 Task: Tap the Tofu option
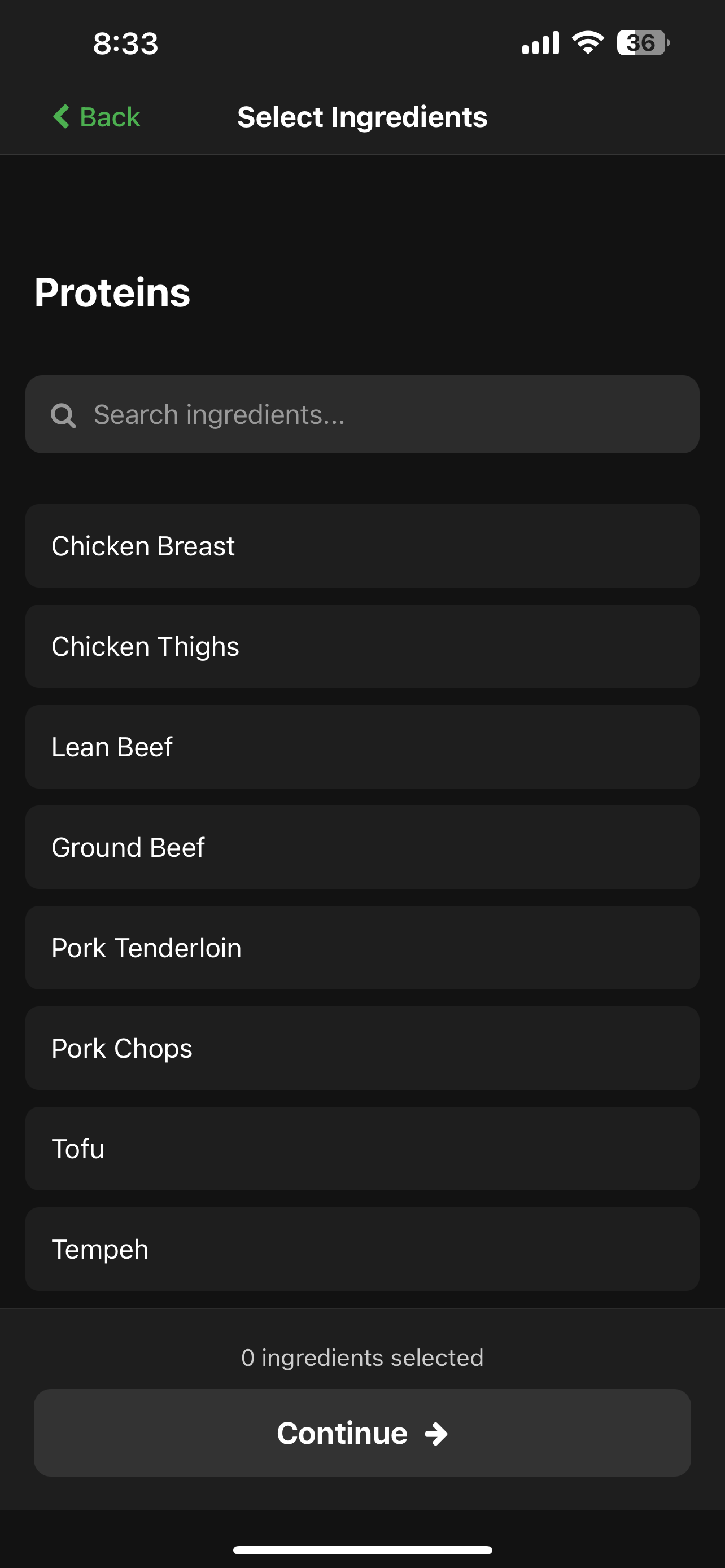pos(362,1149)
